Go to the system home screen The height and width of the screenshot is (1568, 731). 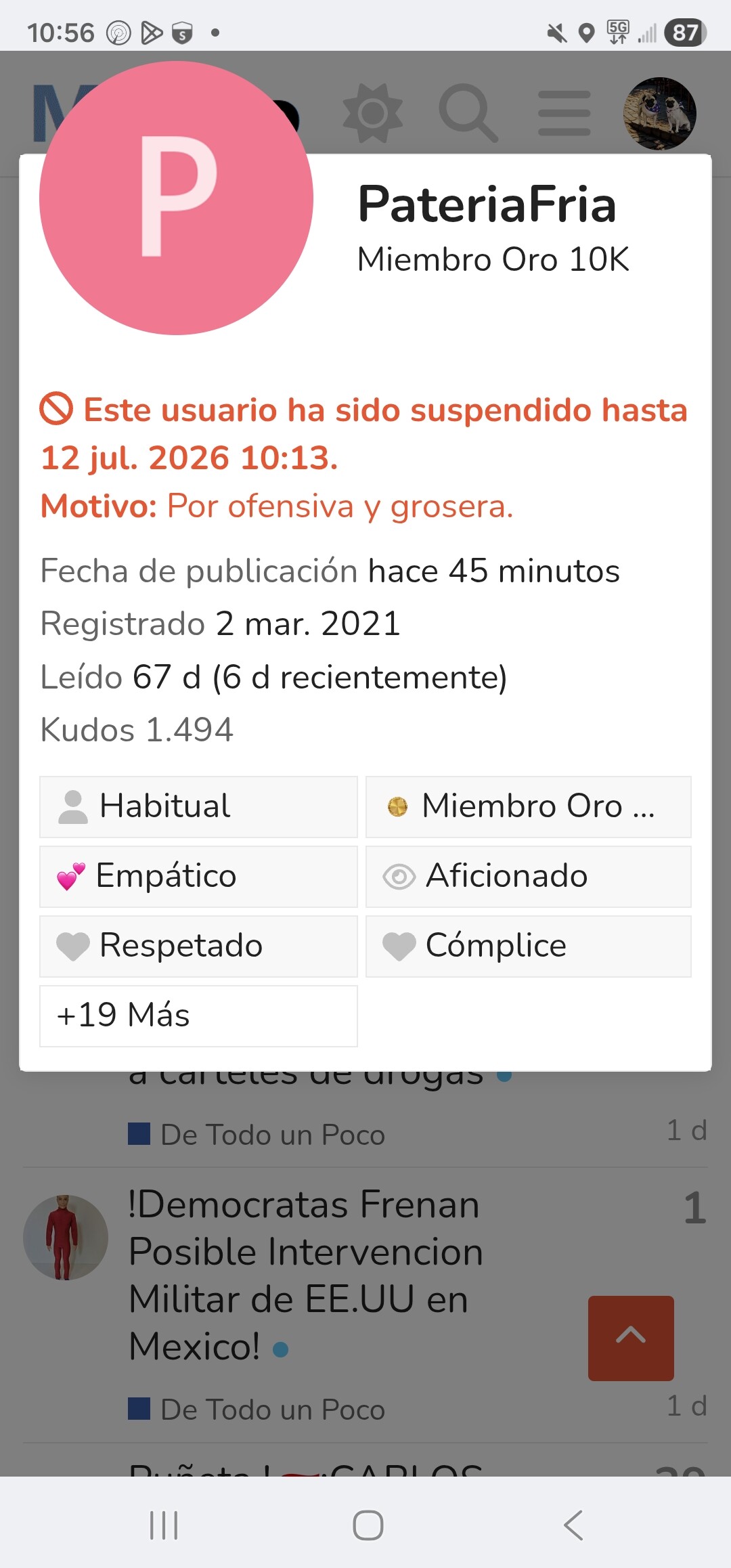pyautogui.click(x=368, y=1525)
